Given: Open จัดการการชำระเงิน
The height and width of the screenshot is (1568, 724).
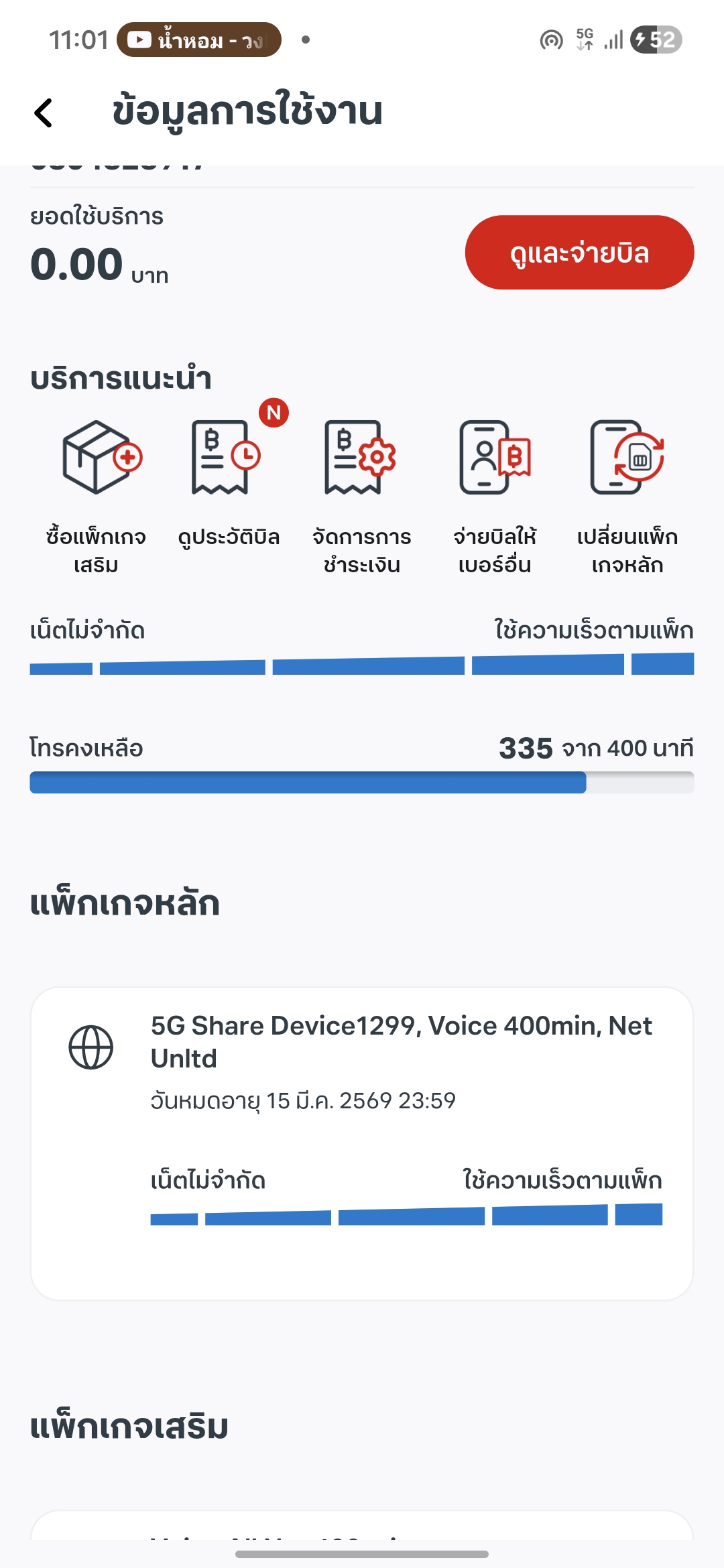Looking at the screenshot, I should (362, 497).
